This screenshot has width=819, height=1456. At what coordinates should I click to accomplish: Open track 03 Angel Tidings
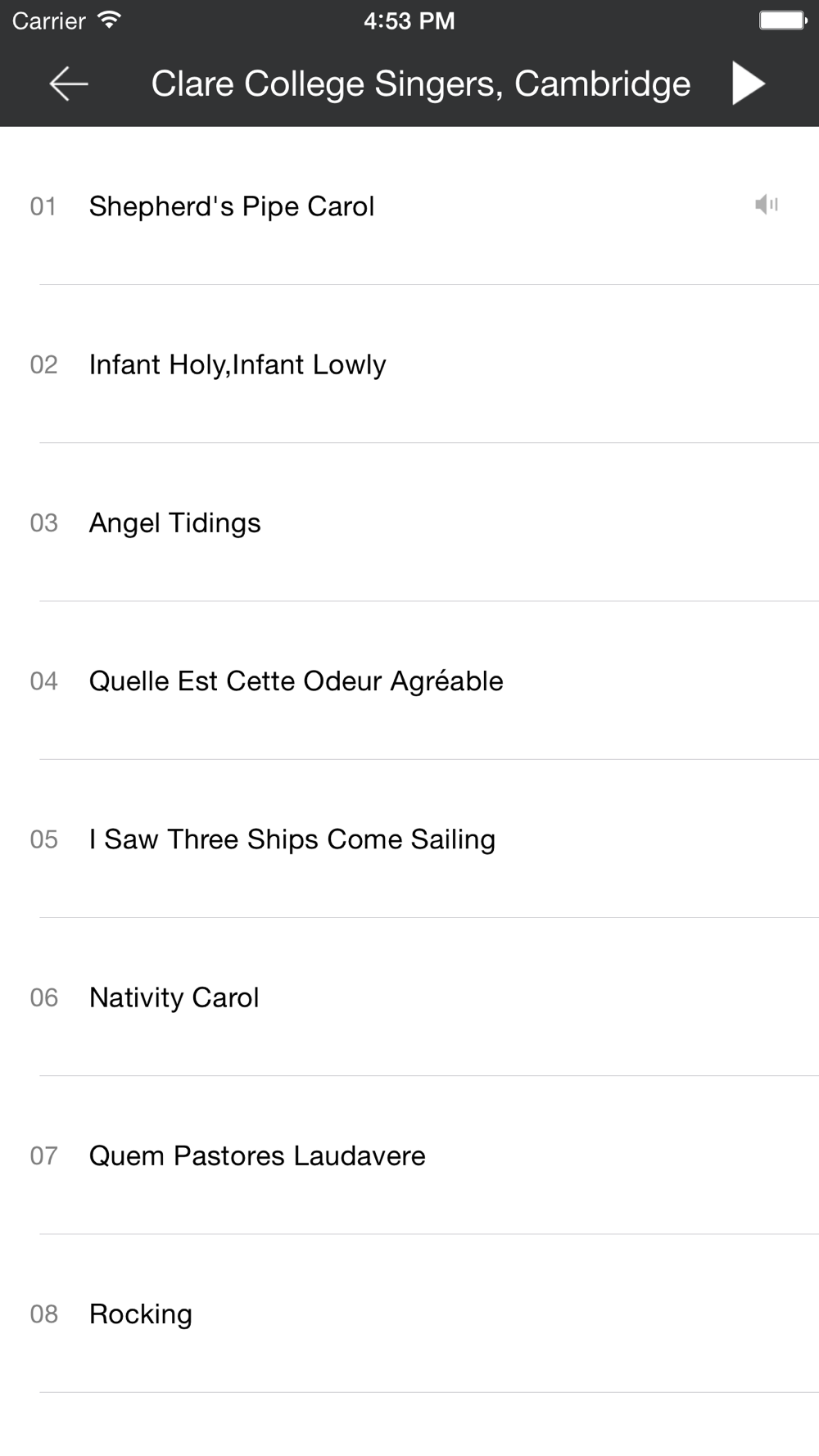409,522
